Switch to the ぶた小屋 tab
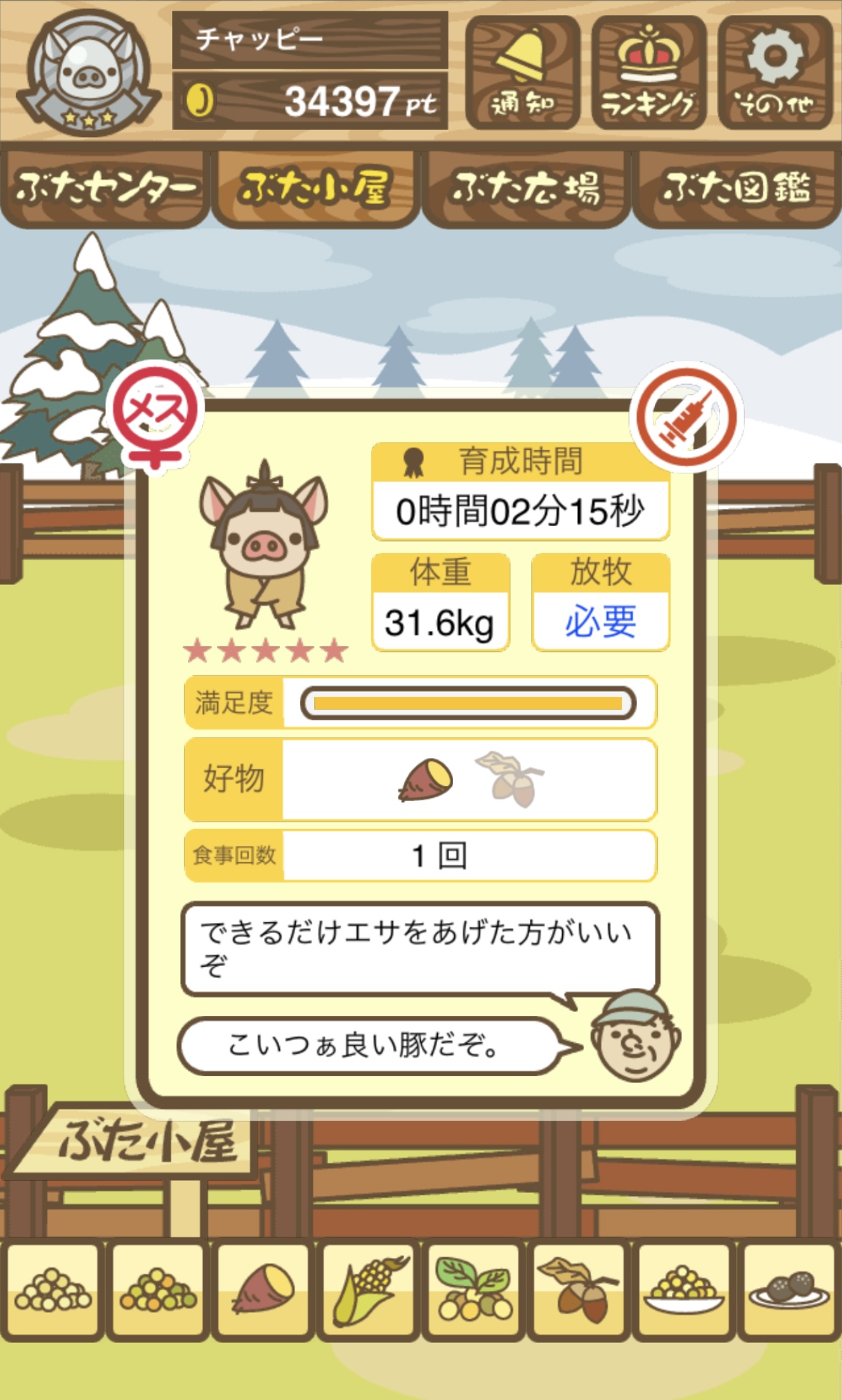 pyautogui.click(x=315, y=188)
